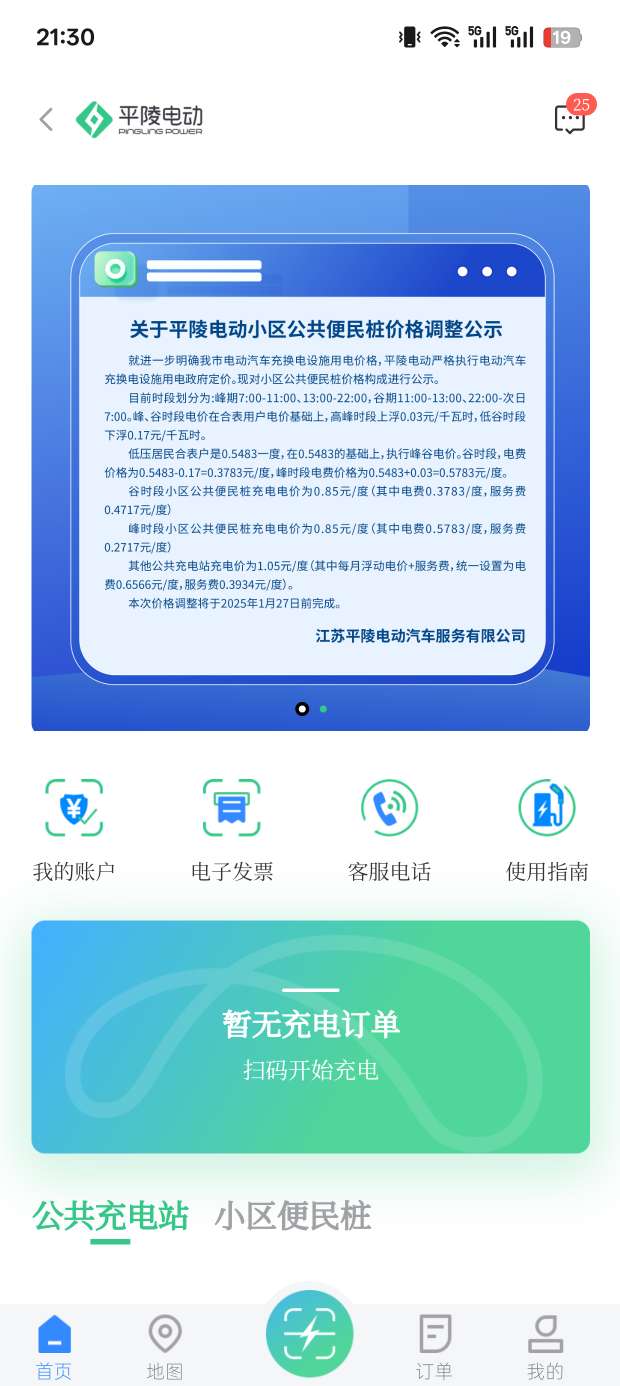Tap the center scan-to-charge button

(309, 1334)
